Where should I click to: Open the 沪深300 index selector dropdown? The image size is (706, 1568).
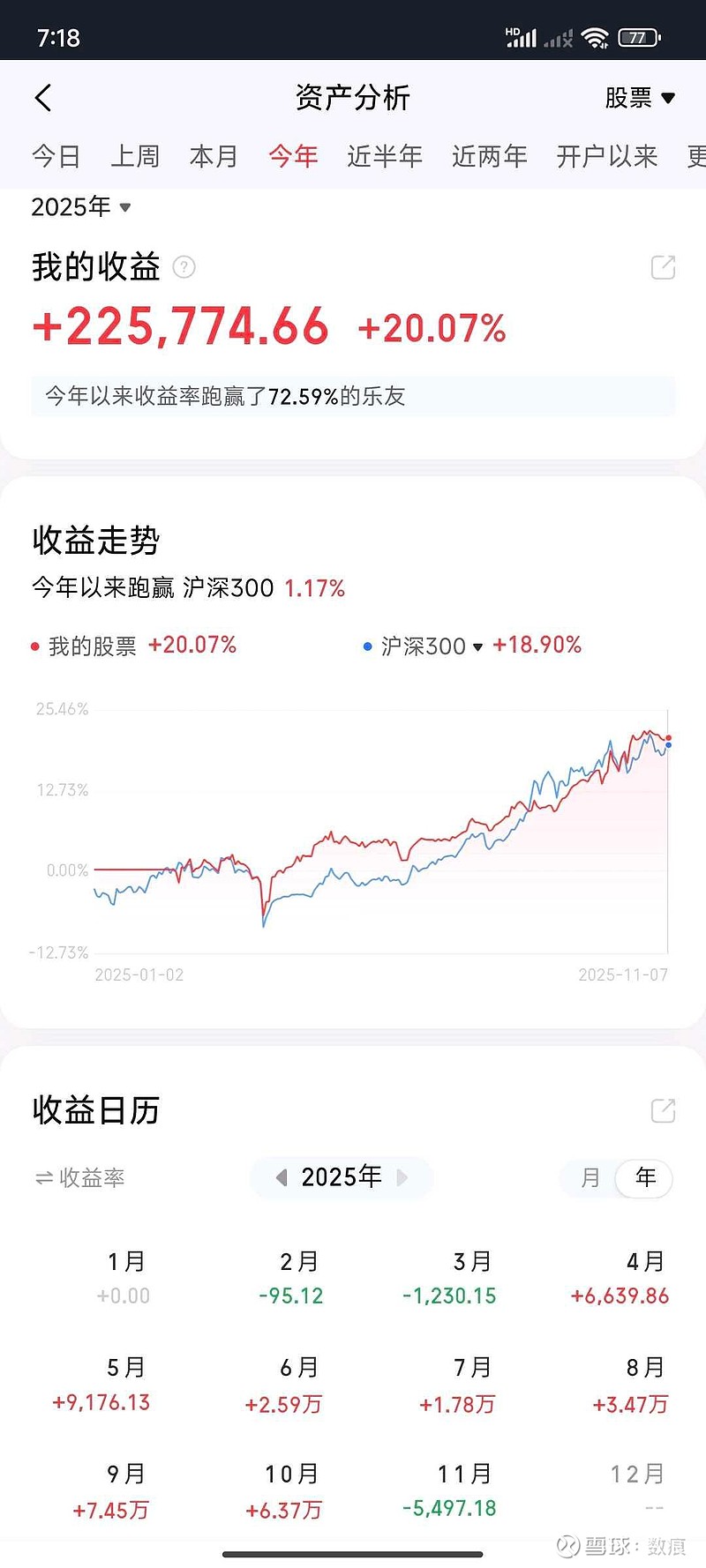tap(477, 646)
